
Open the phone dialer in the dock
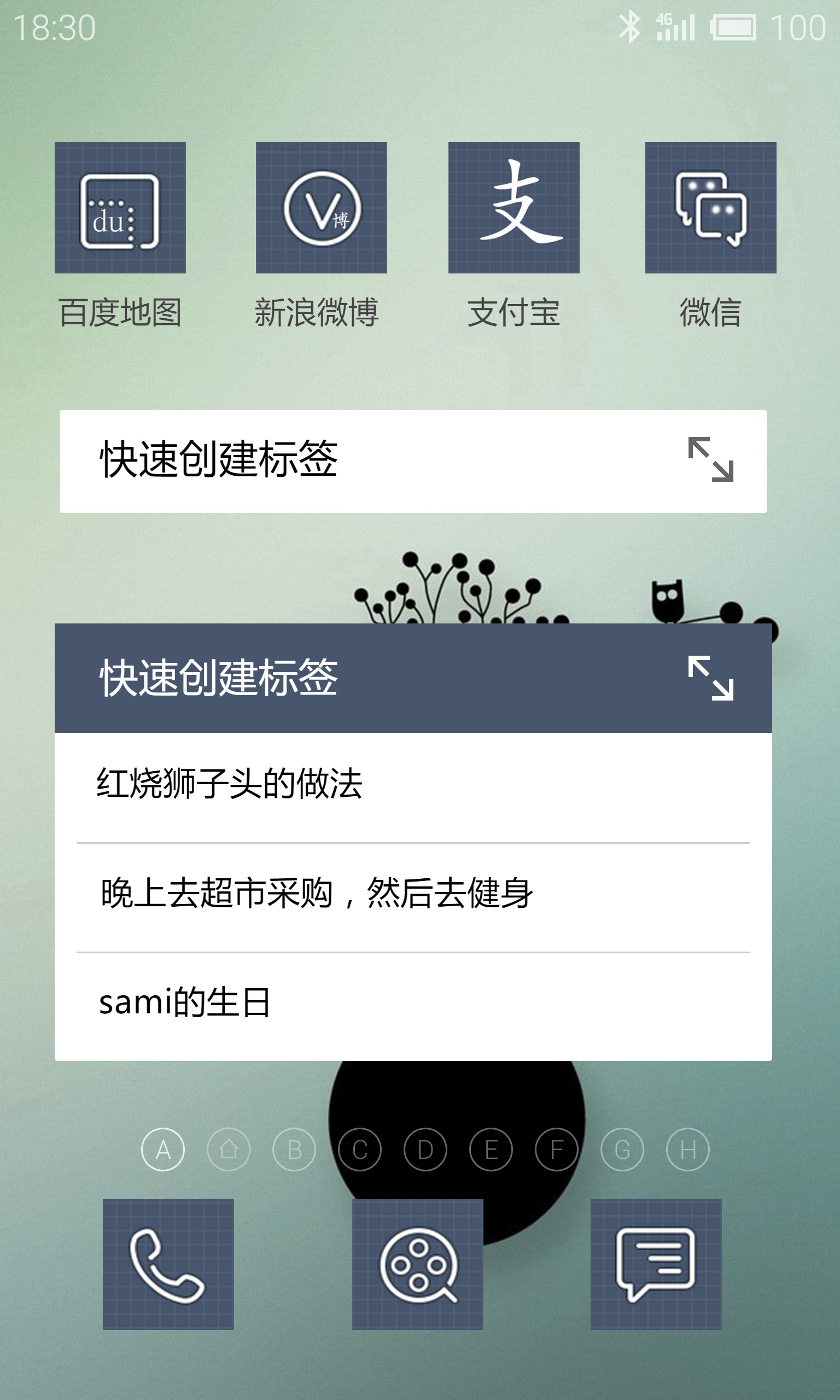[168, 1264]
